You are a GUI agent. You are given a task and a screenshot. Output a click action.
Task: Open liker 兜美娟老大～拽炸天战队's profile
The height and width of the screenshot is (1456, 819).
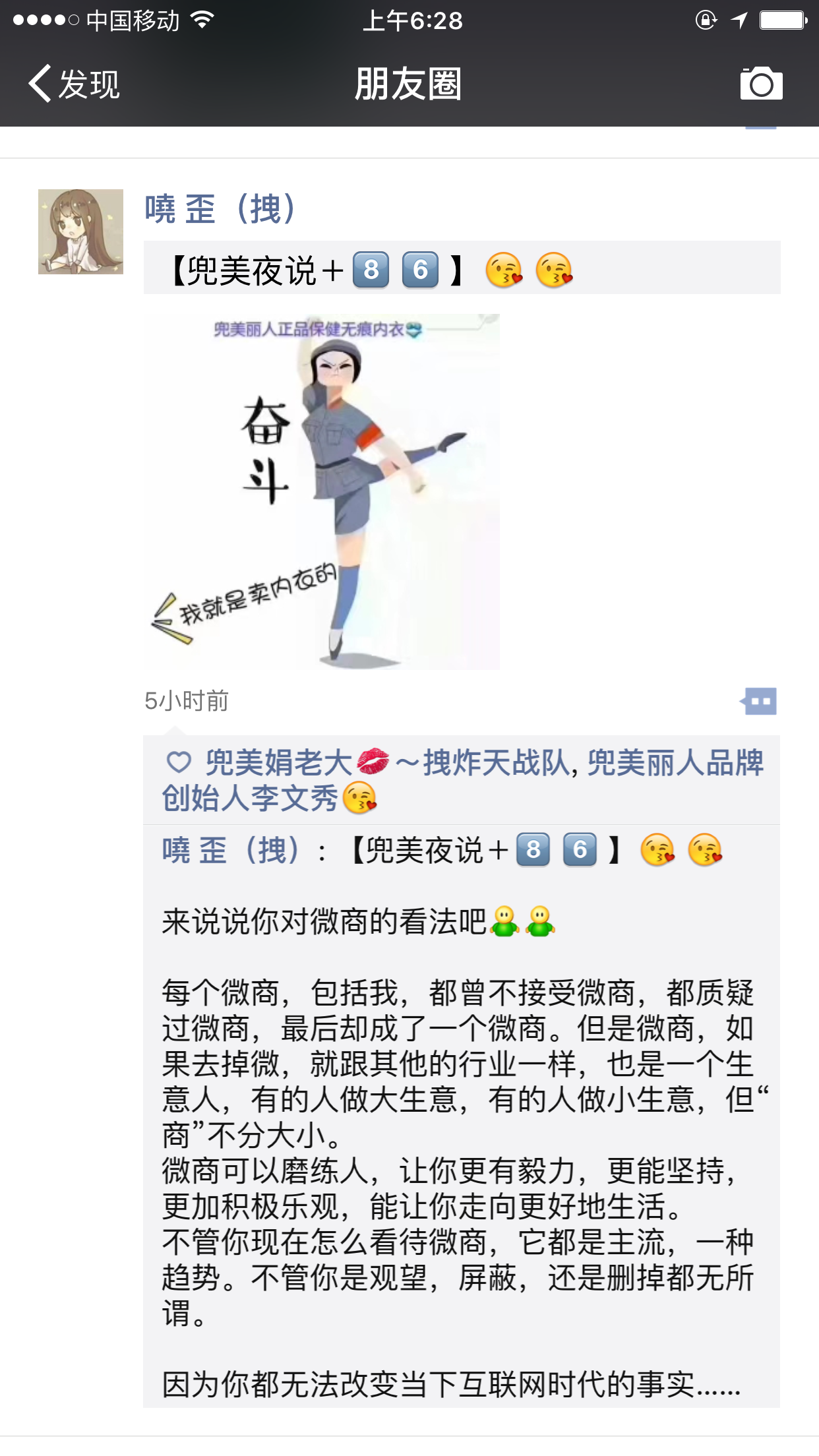386,763
